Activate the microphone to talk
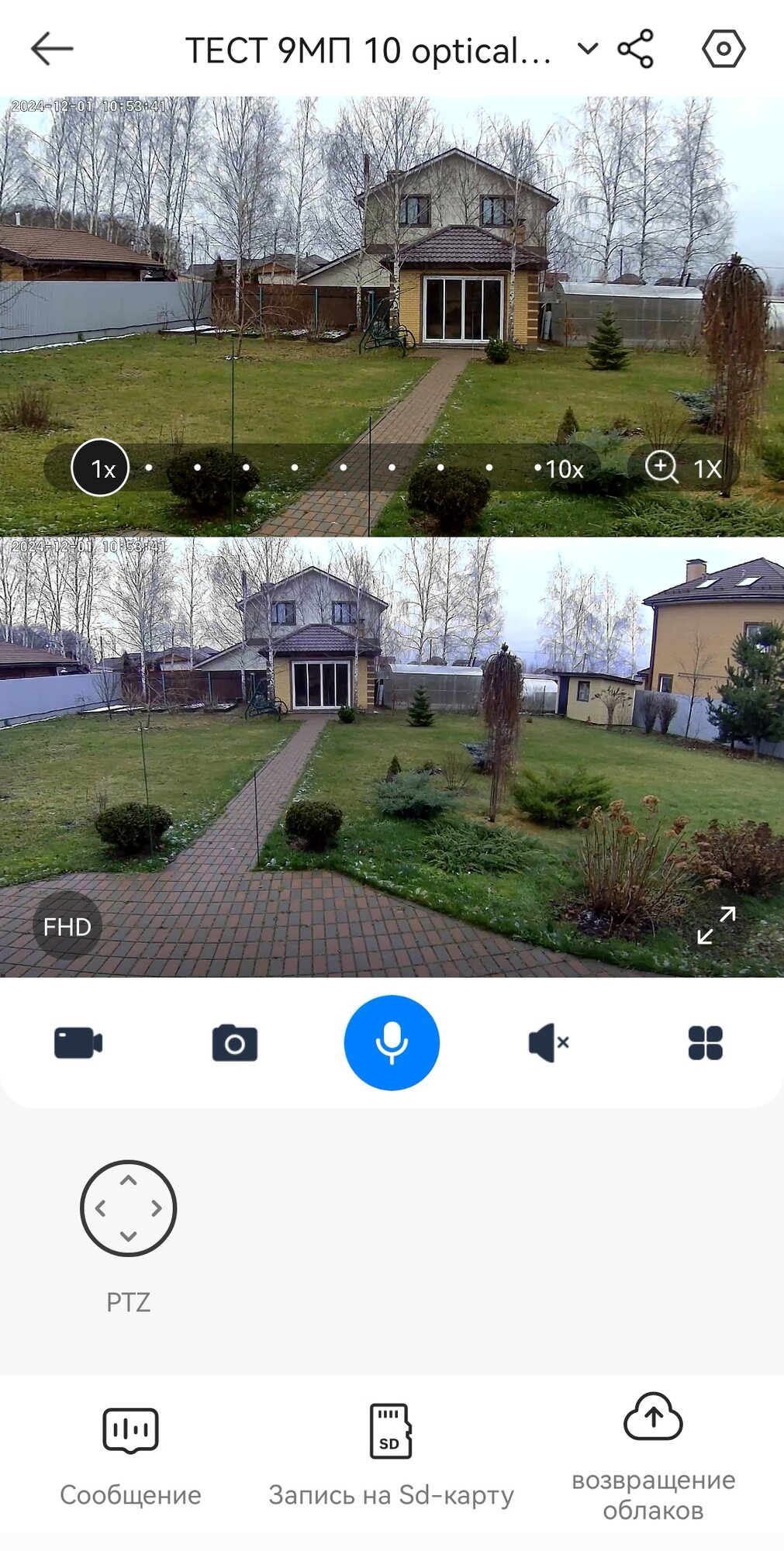The image size is (784, 1551). [x=392, y=1043]
